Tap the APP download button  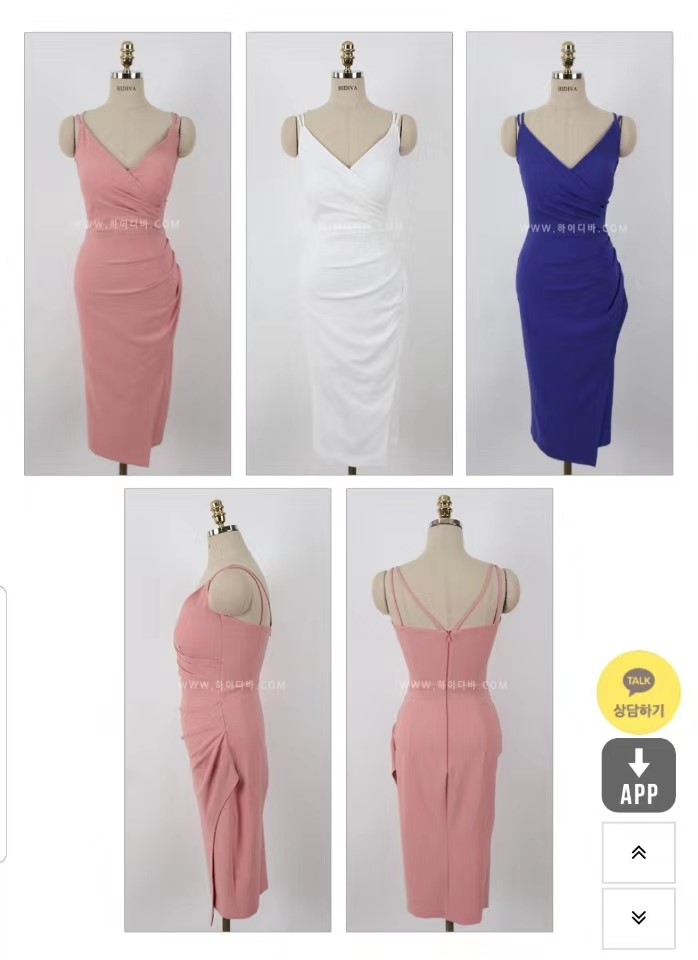click(x=638, y=775)
